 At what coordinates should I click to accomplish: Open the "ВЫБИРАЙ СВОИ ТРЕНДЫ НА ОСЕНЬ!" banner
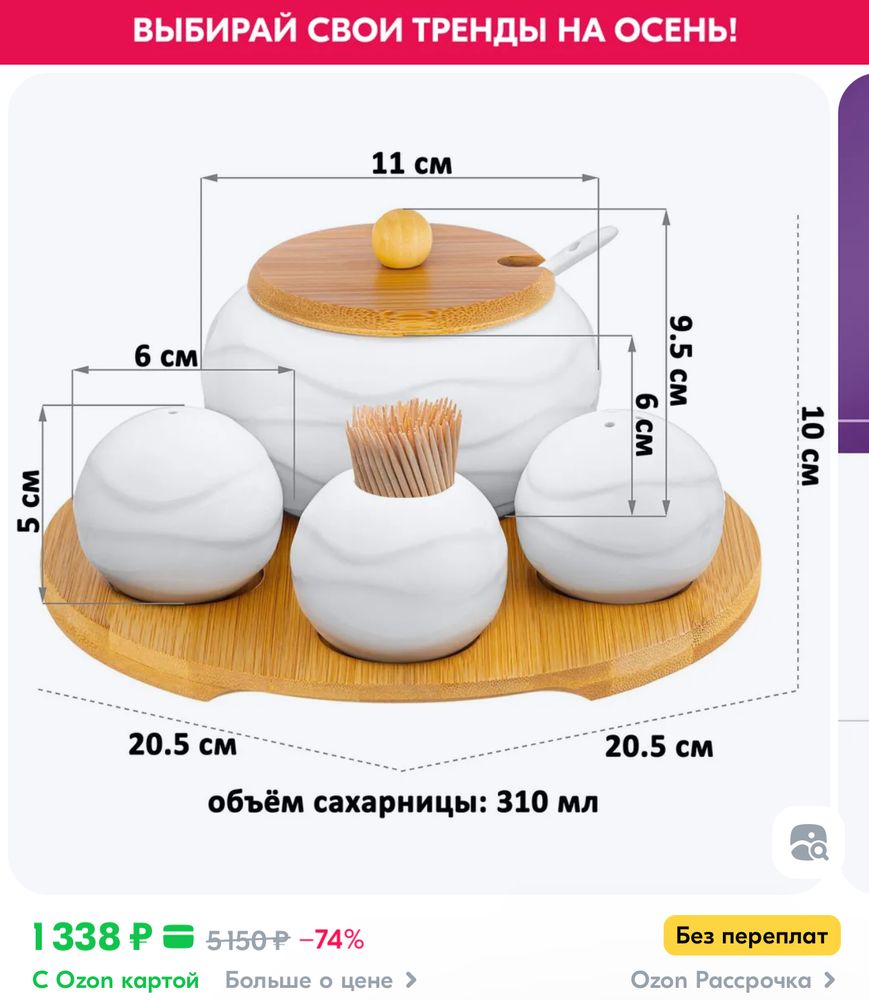[434, 30]
